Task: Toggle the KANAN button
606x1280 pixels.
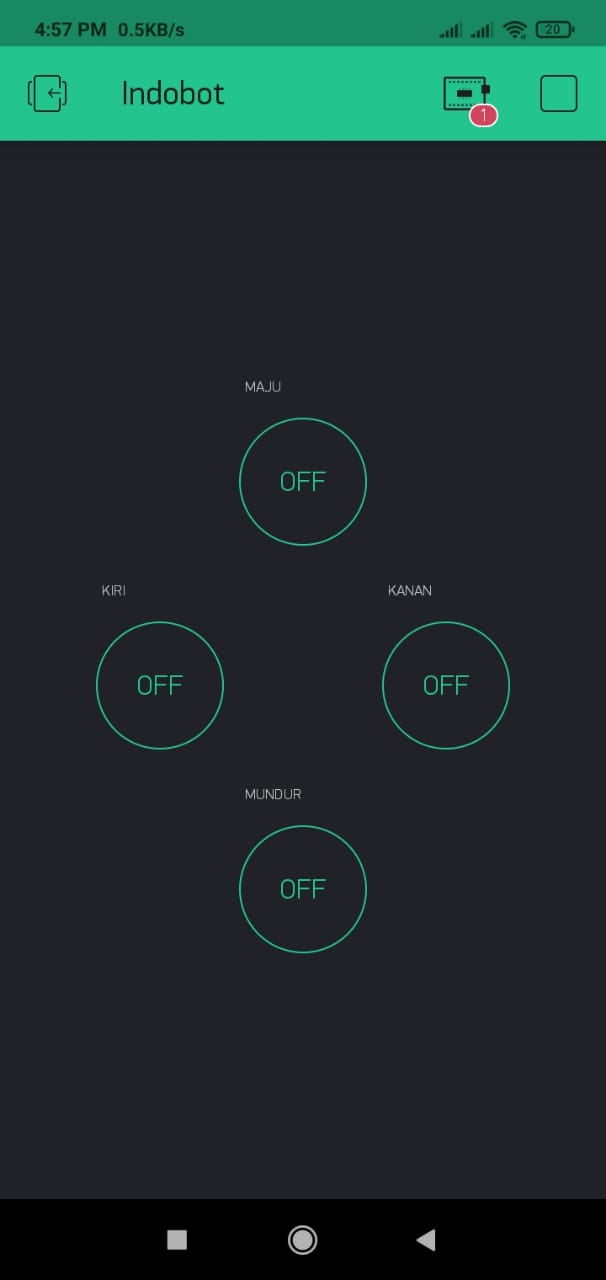Action: [446, 685]
